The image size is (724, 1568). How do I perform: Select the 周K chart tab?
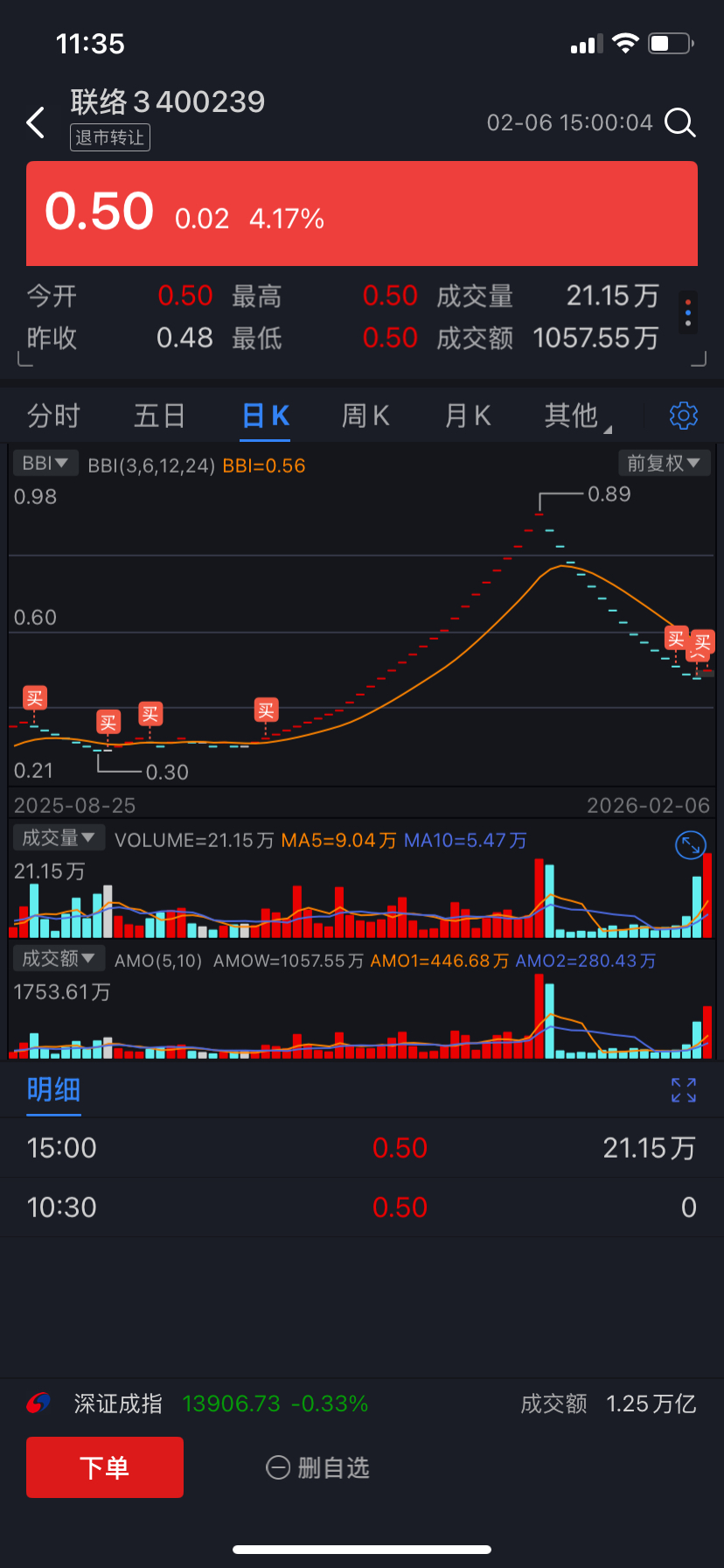tap(365, 416)
